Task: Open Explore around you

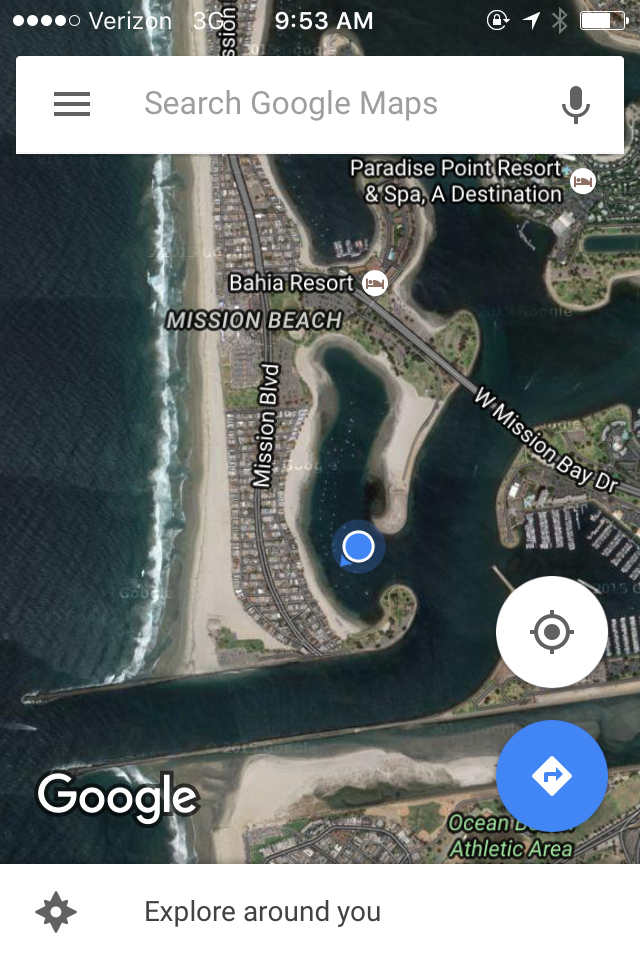Action: click(x=262, y=912)
